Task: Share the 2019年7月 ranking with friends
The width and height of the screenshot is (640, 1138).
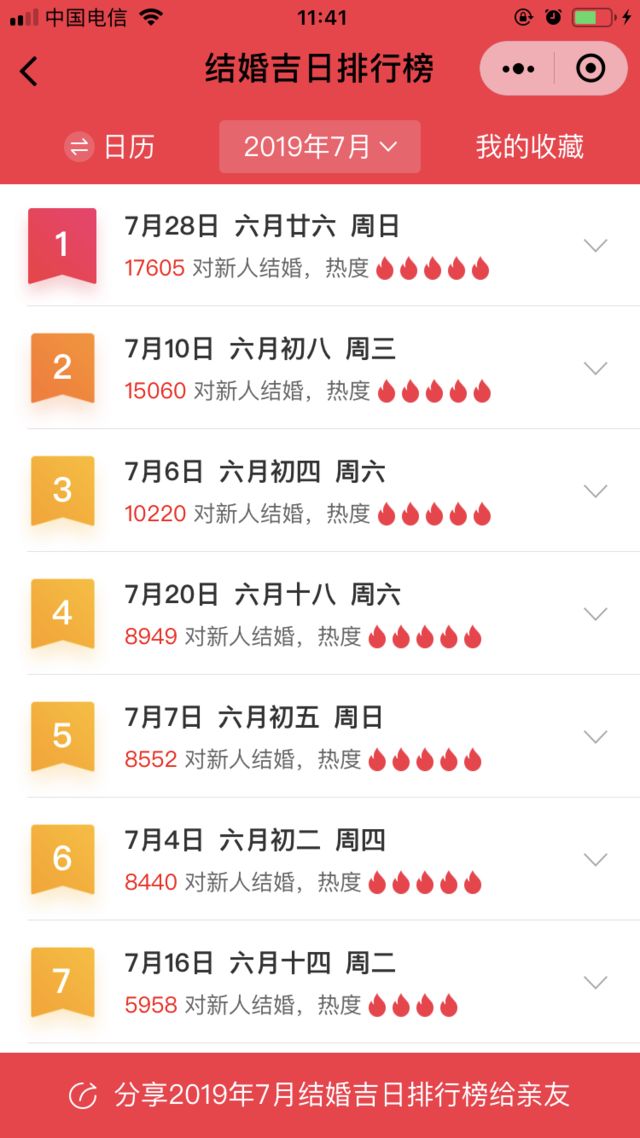Action: [x=320, y=1094]
